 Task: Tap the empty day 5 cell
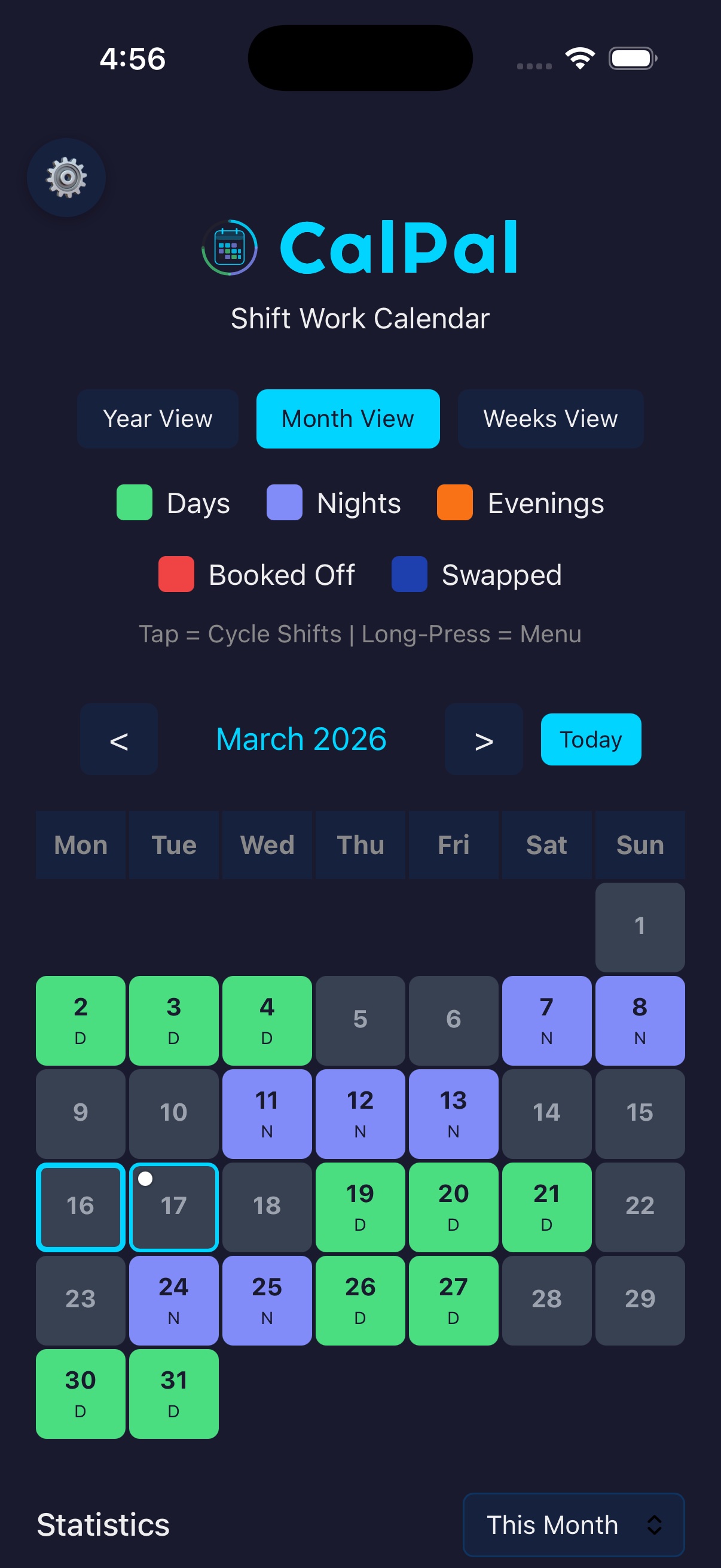[360, 1021]
